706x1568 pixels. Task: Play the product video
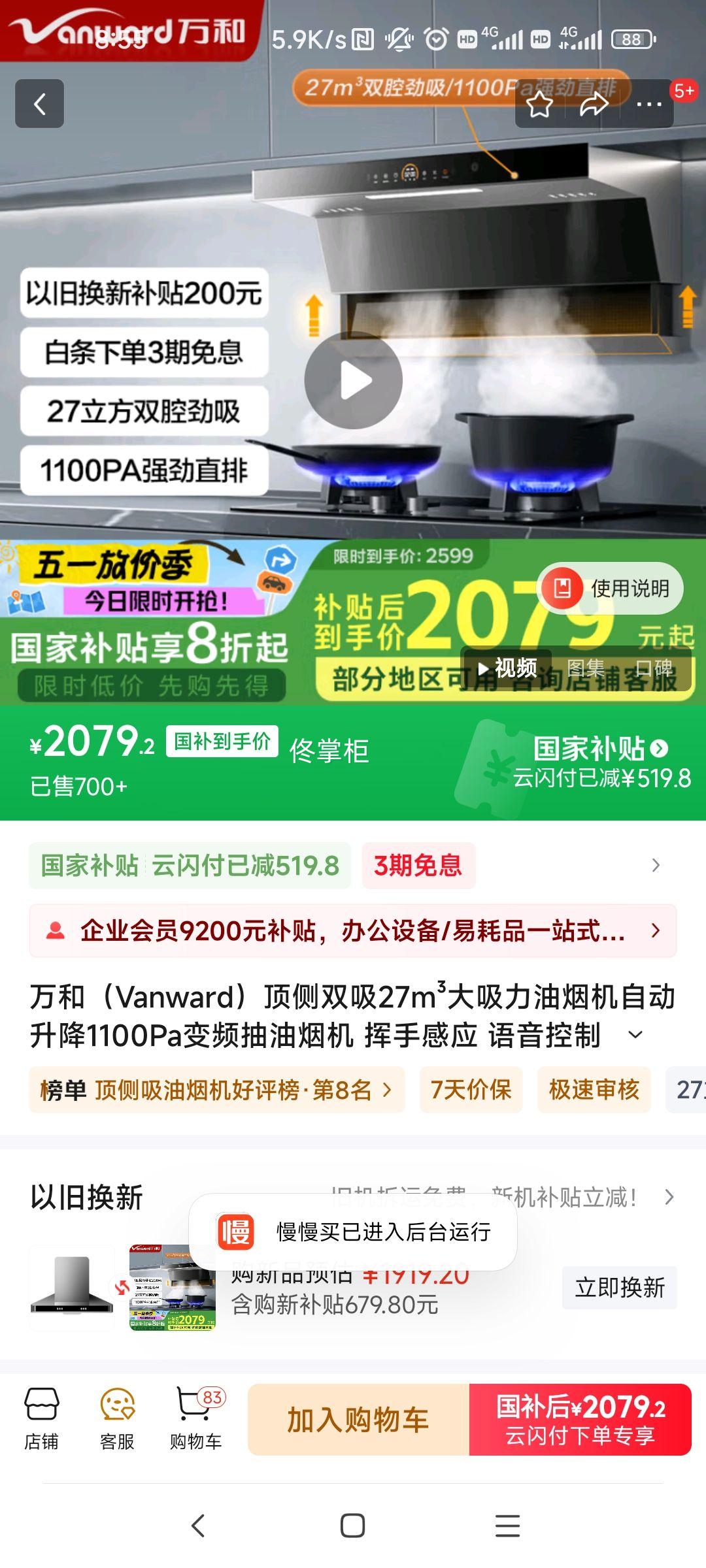tap(353, 382)
